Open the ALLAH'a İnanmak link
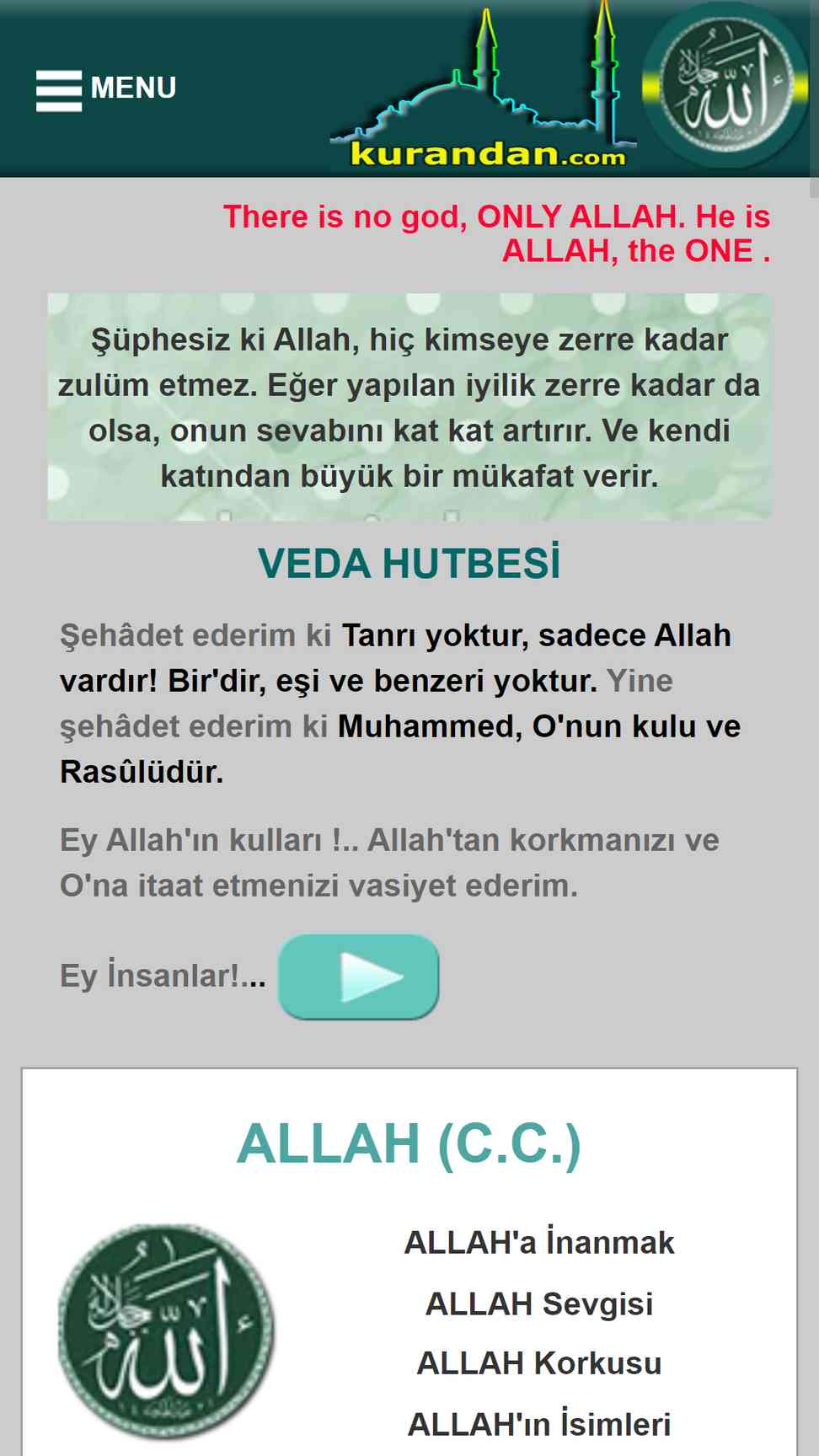This screenshot has width=819, height=1456. click(539, 1242)
